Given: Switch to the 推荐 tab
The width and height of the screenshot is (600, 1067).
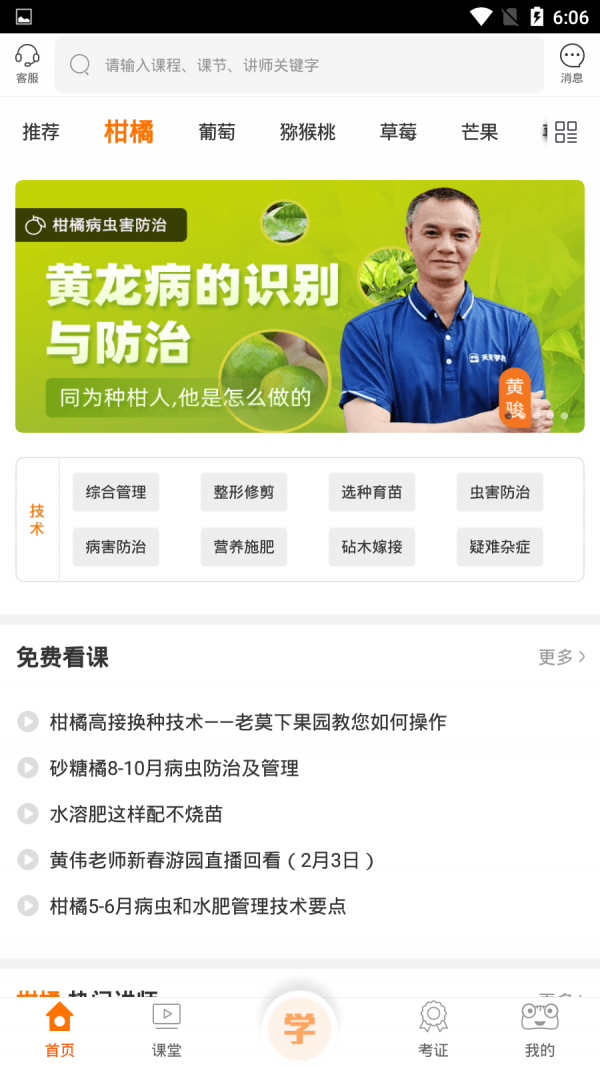Looking at the screenshot, I should (41, 131).
